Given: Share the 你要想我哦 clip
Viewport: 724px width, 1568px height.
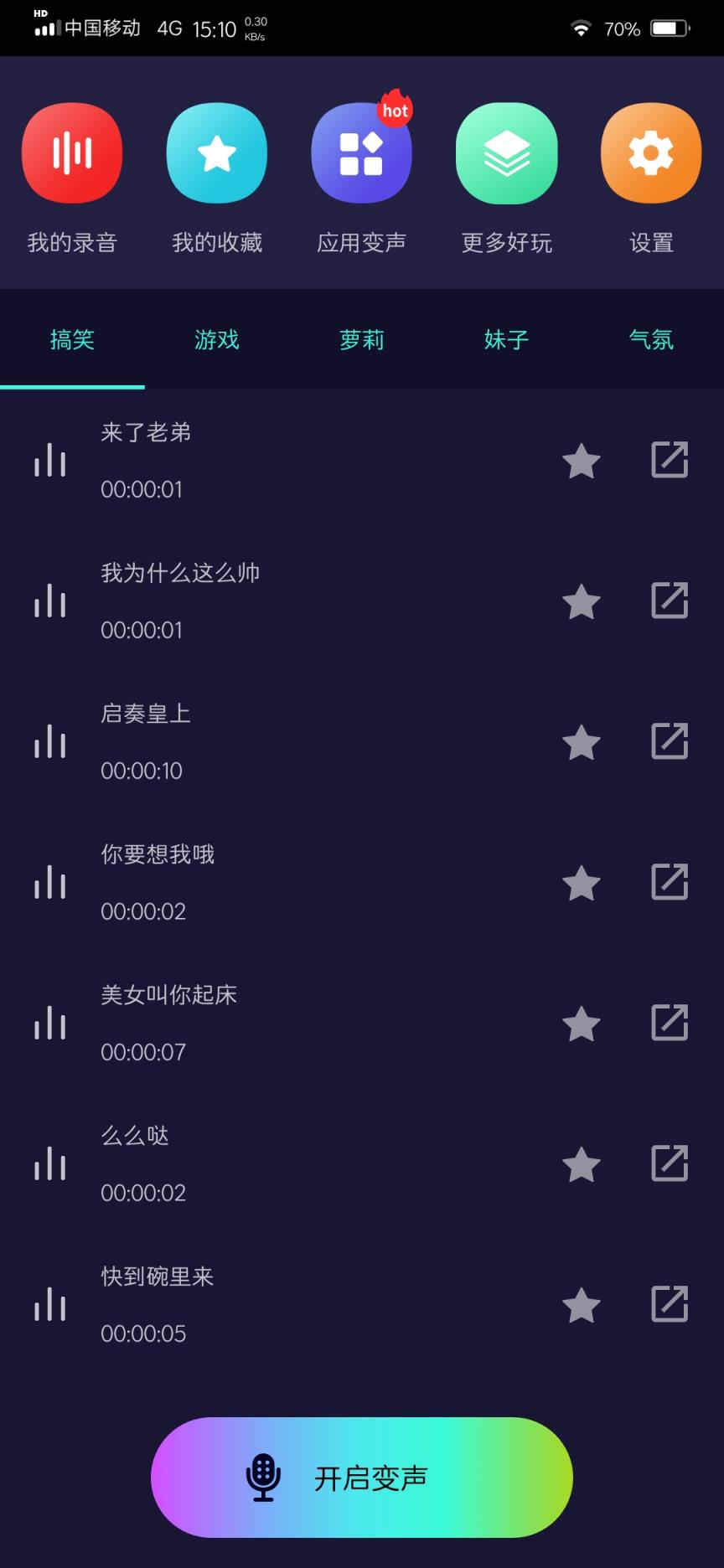Looking at the screenshot, I should click(x=668, y=883).
